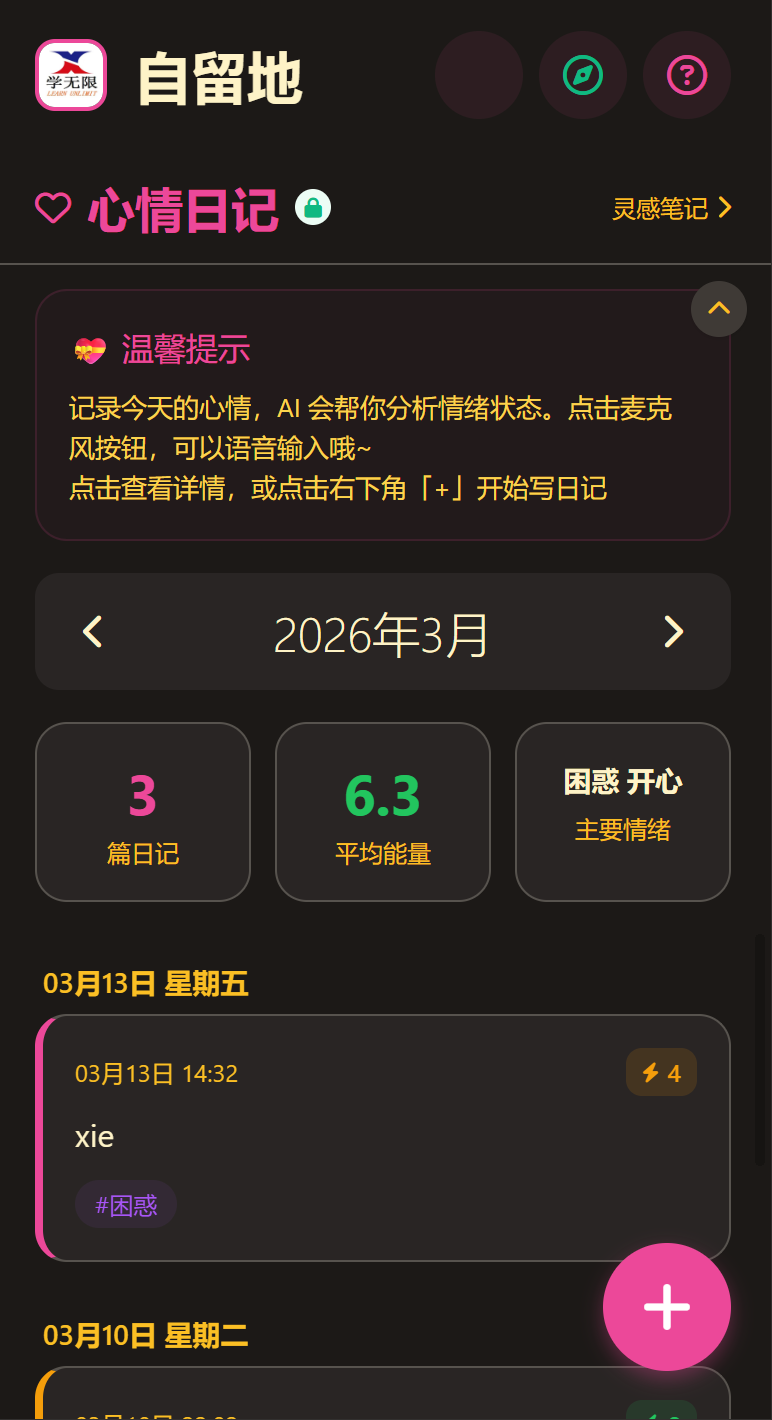This screenshot has height=1420, width=772.
Task: Open the compass explore icon
Action: [582, 75]
